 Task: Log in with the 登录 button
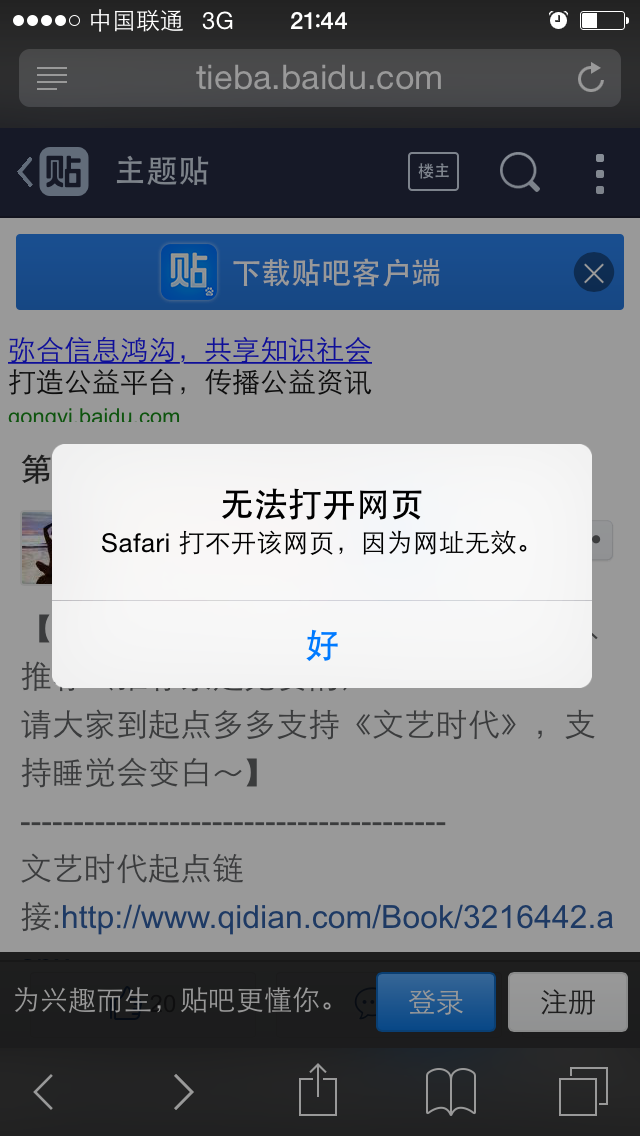pyautogui.click(x=435, y=1002)
